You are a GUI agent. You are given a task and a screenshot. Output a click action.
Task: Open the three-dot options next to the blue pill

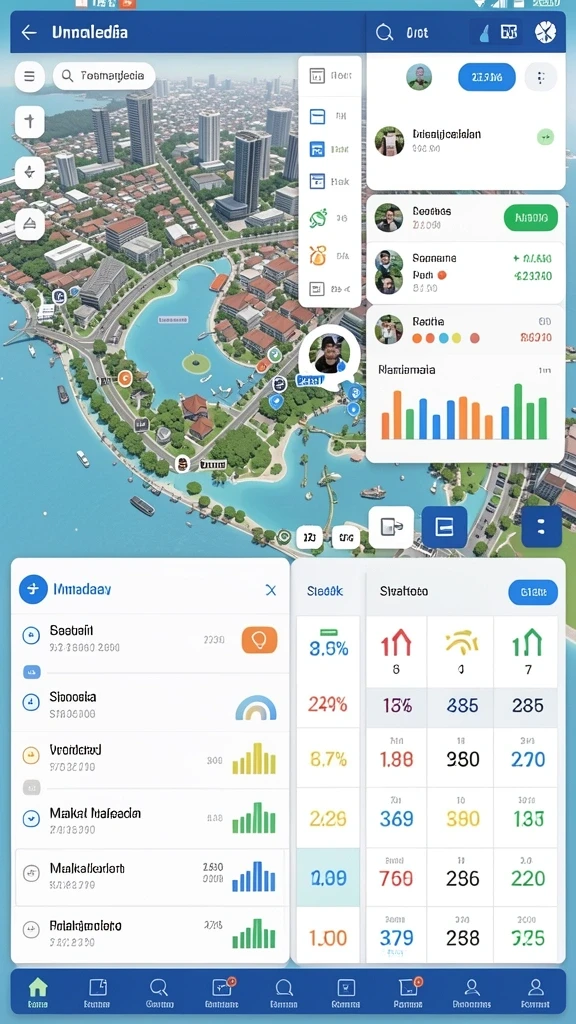541,78
